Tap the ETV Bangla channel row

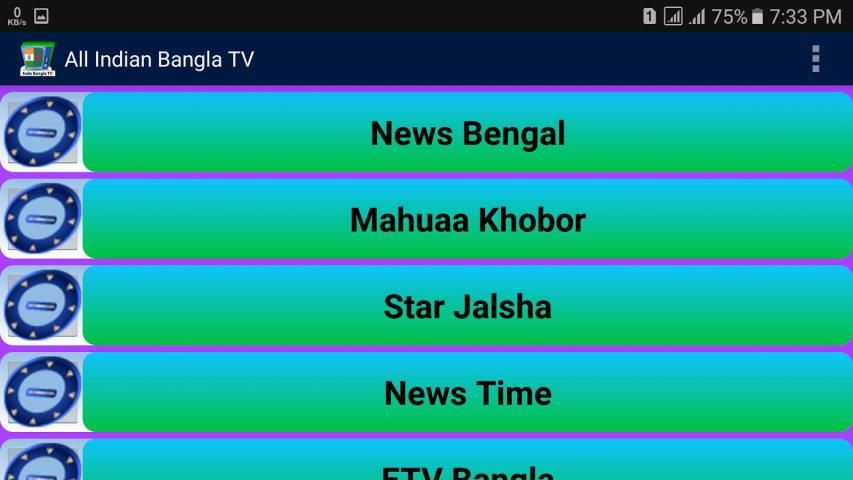[467, 466]
